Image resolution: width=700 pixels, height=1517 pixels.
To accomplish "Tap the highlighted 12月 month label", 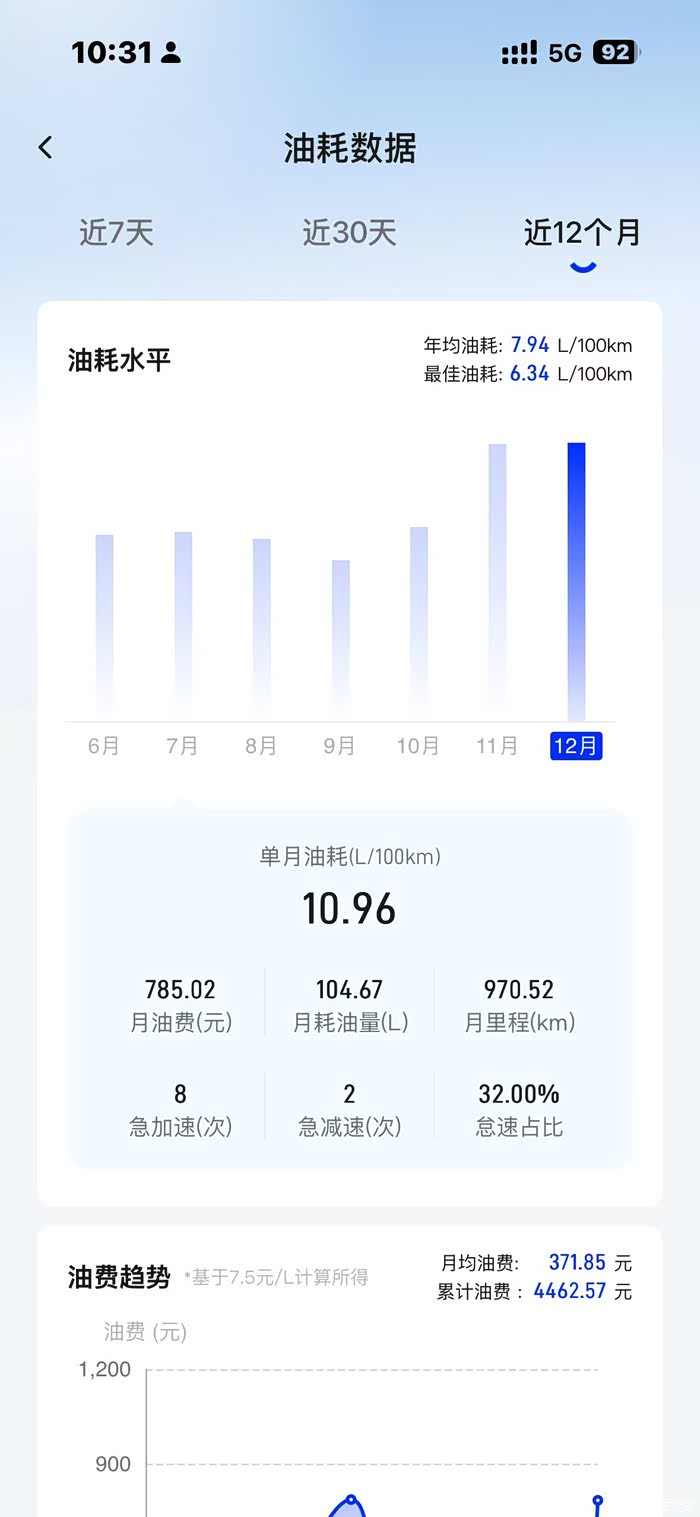I will point(576,746).
